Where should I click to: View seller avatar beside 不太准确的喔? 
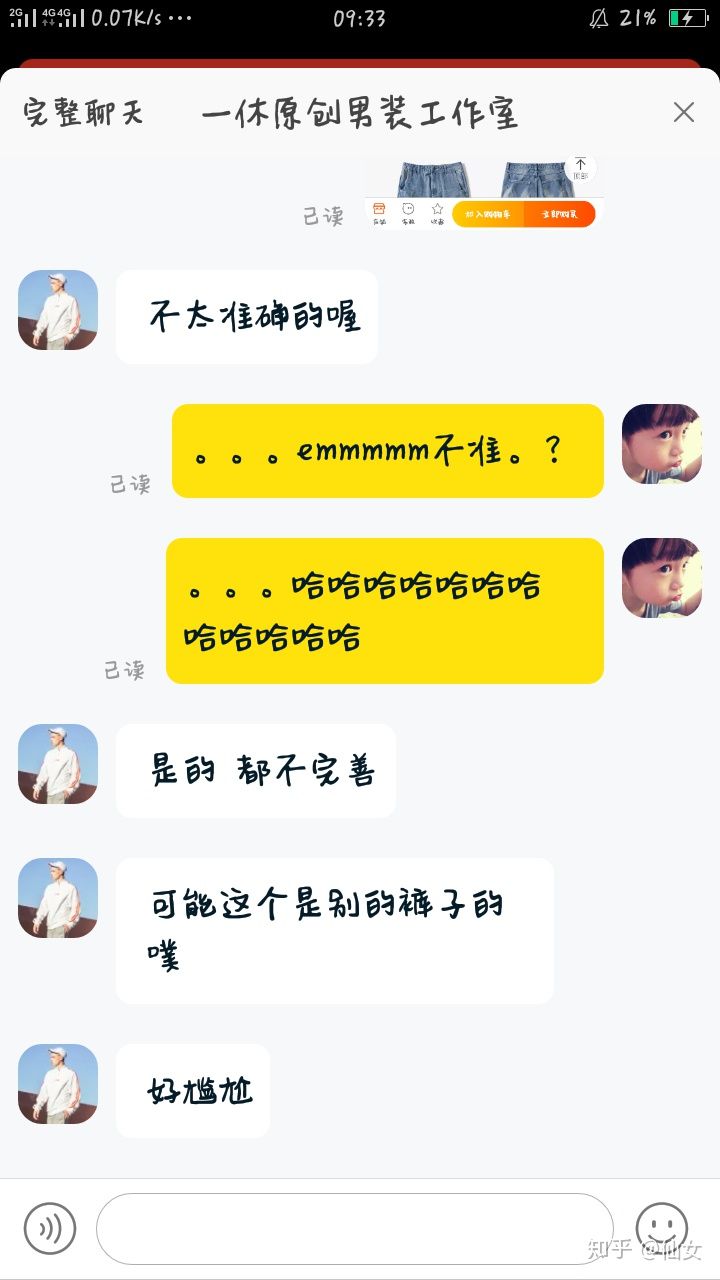[x=58, y=310]
